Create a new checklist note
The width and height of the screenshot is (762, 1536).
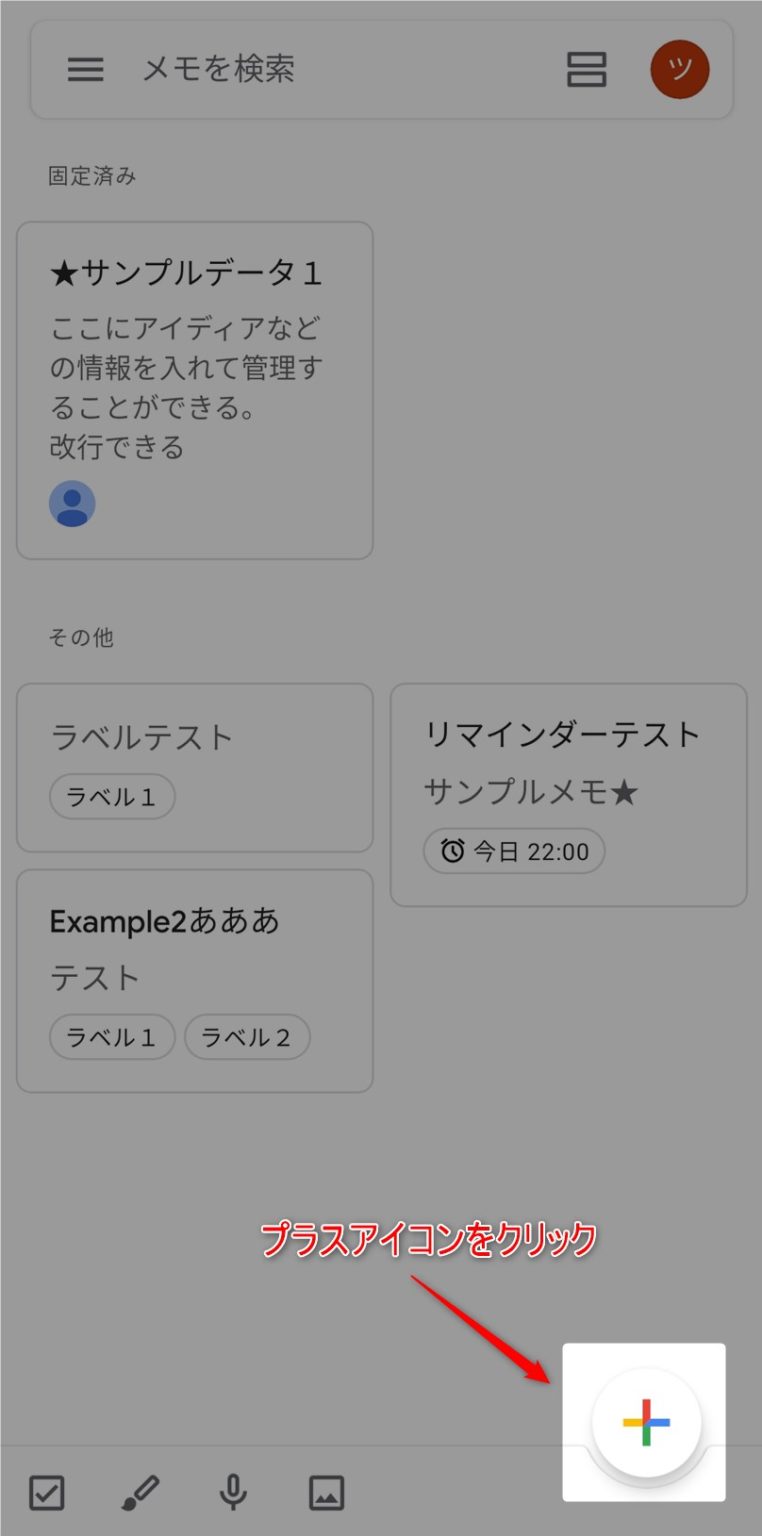click(47, 1493)
